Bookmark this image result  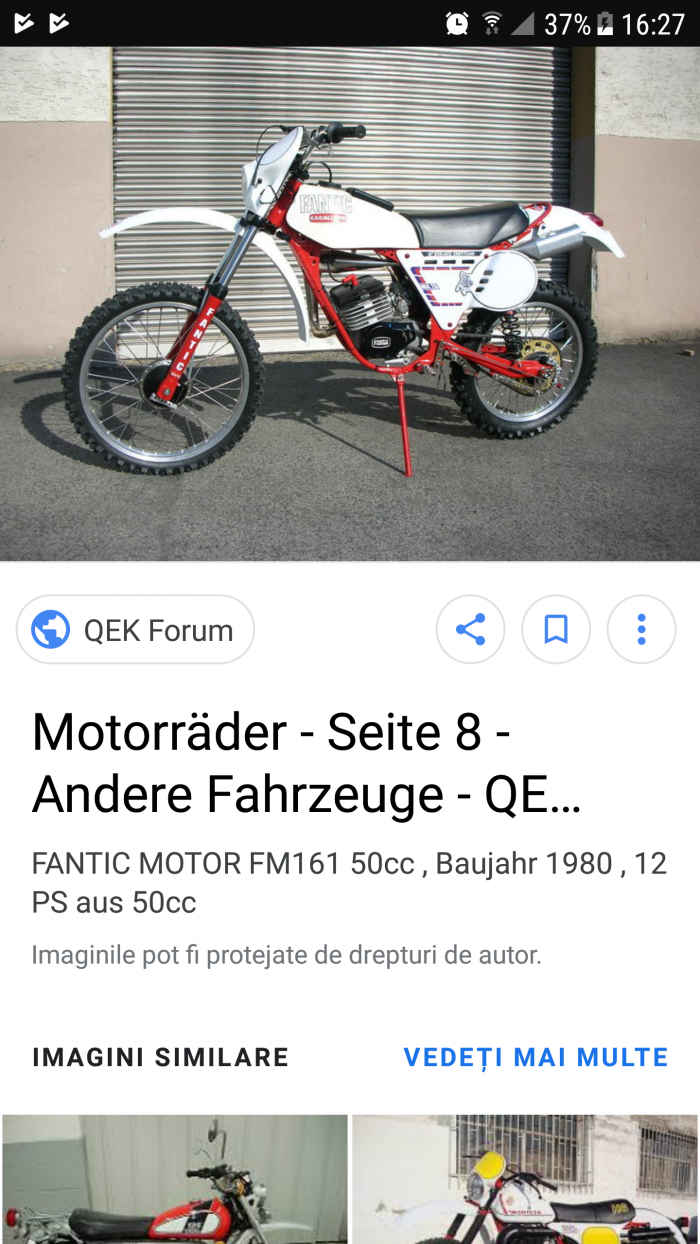coord(556,630)
